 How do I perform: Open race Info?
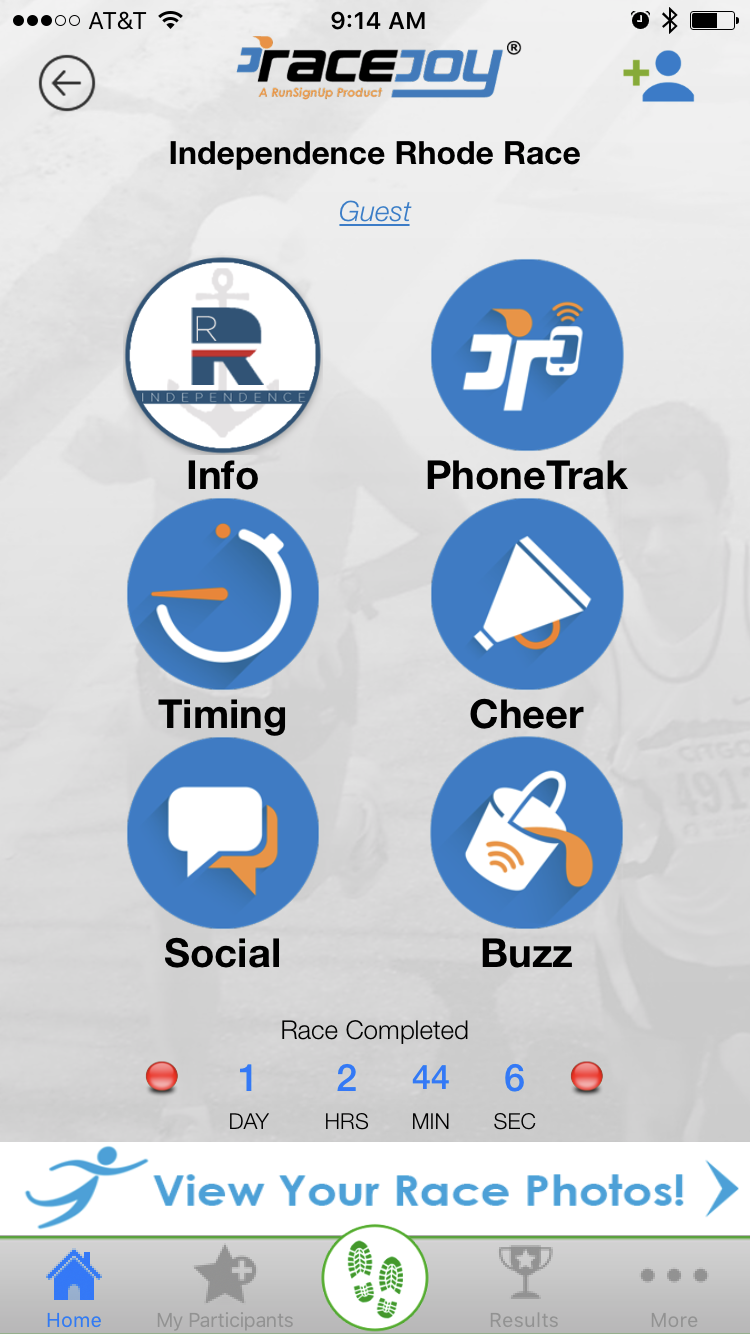(222, 354)
